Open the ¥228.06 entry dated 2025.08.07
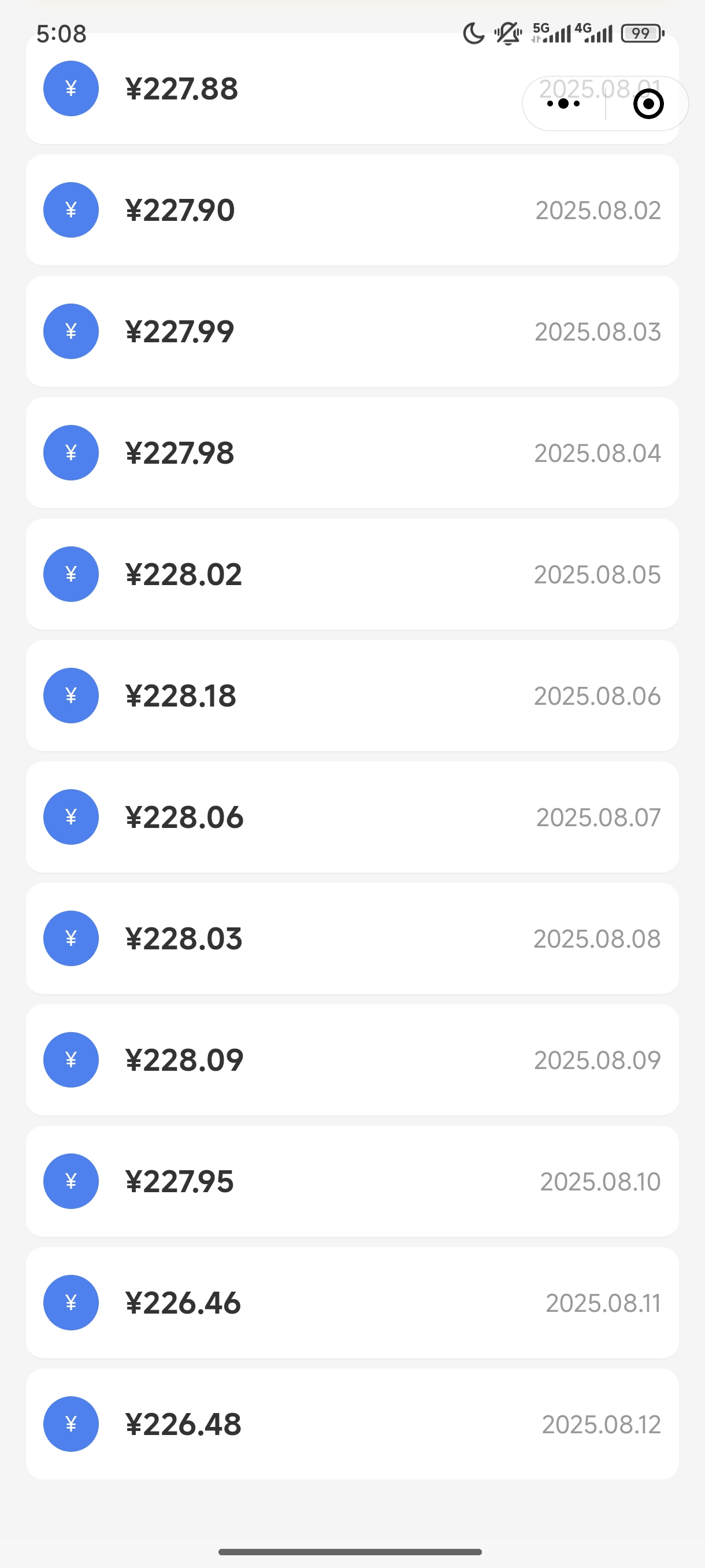The image size is (705, 1568). [352, 817]
